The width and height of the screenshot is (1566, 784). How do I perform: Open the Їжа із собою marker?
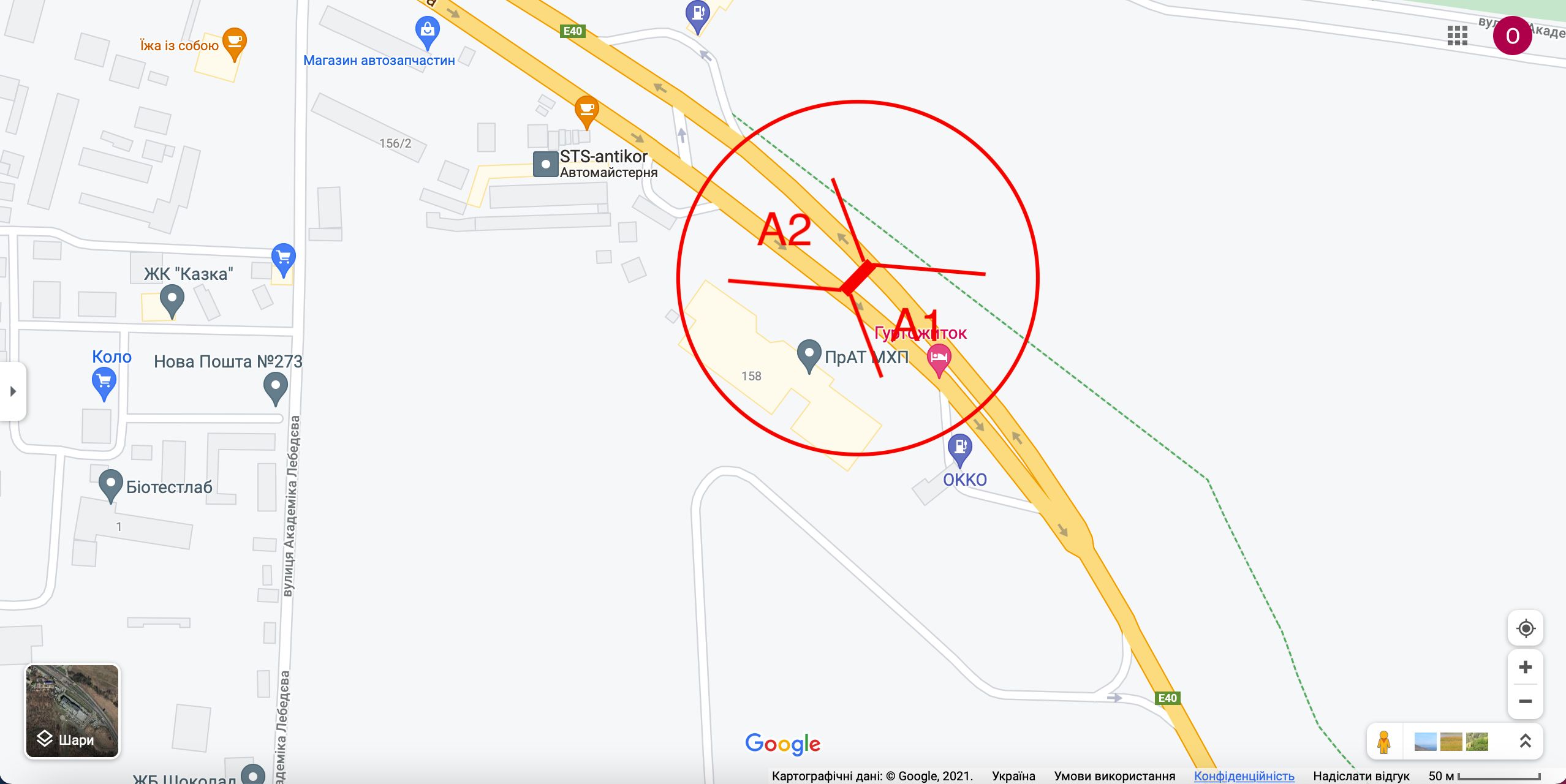pos(234,43)
